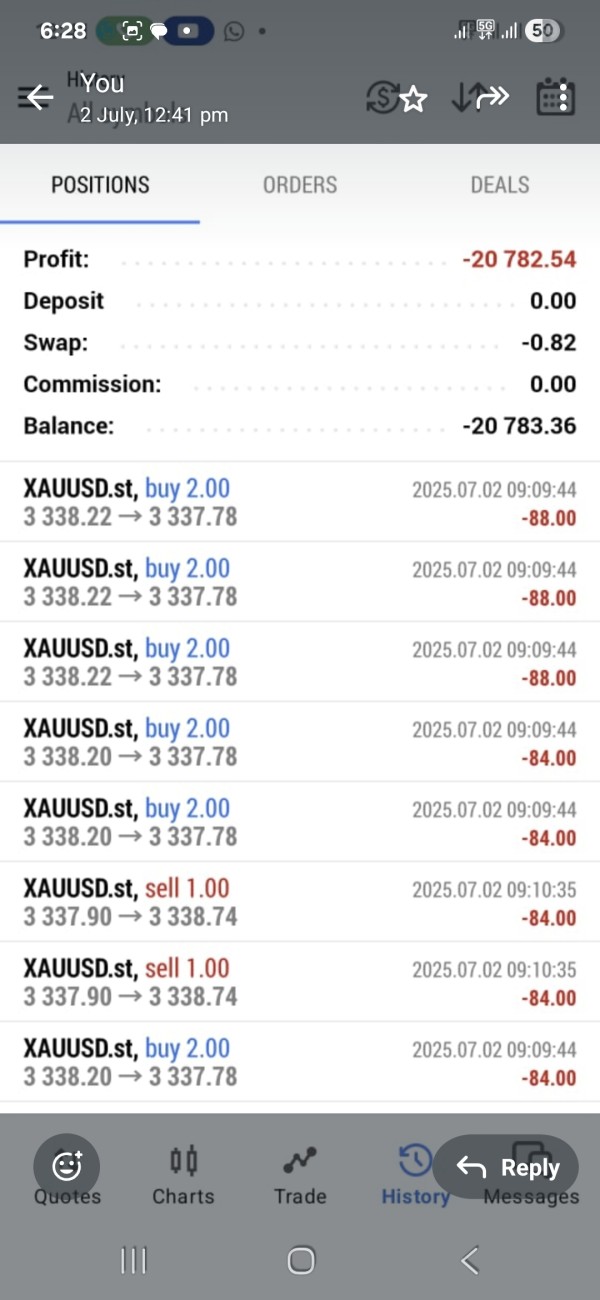Tap the system back button
The height and width of the screenshot is (1300, 600).
[470, 1261]
